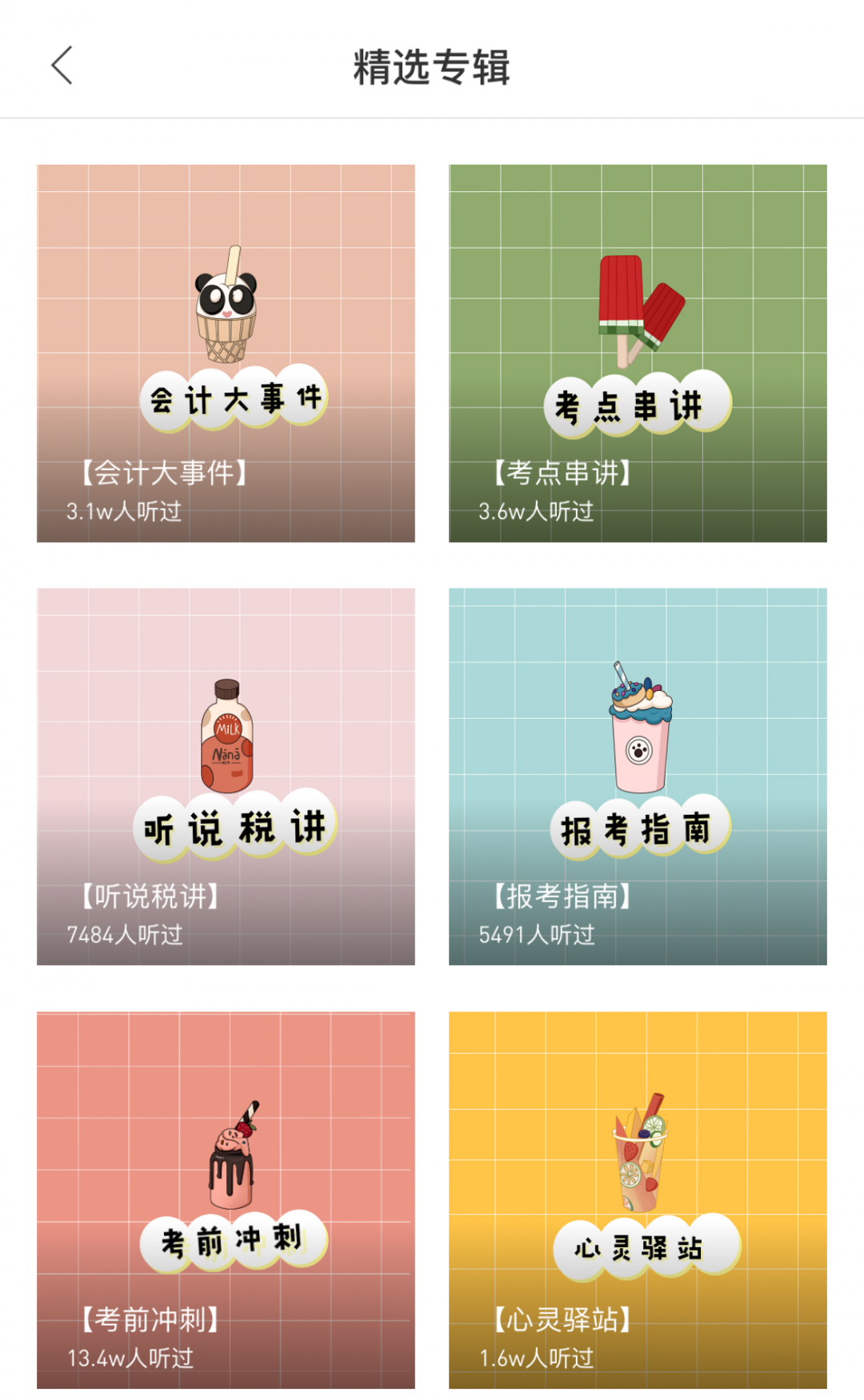
Task: Open the 考点串讲 album
Action: (638, 353)
